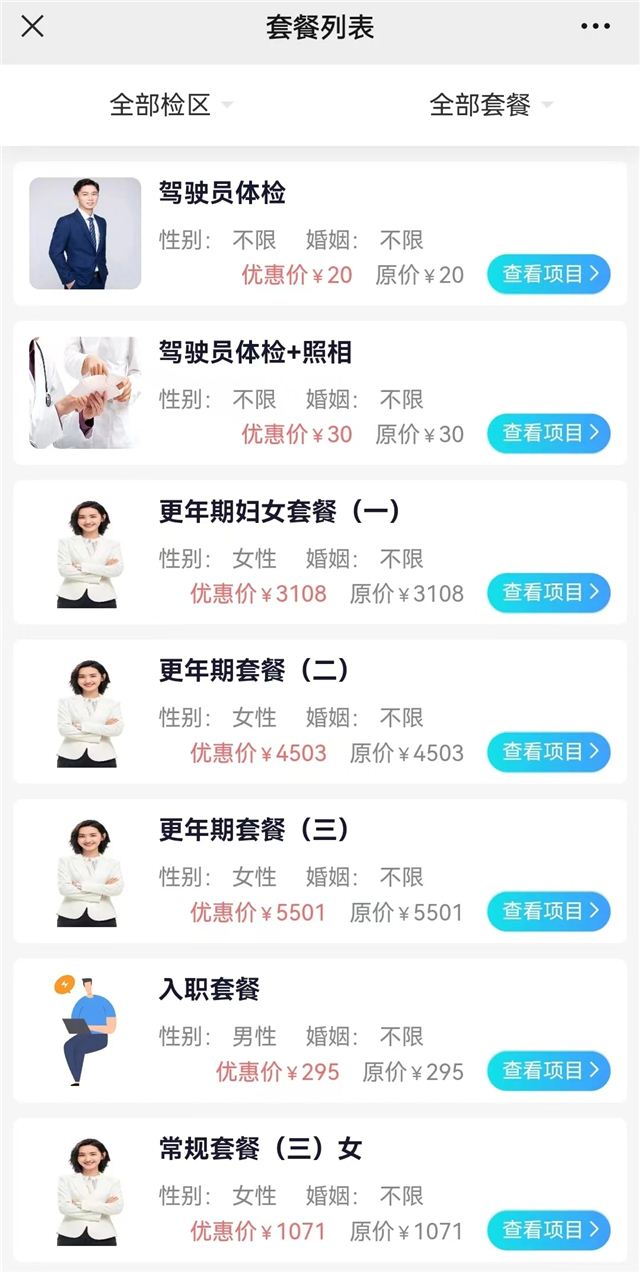Close the 套餐列表 page
The width and height of the screenshot is (640, 1273).
pos(32,27)
